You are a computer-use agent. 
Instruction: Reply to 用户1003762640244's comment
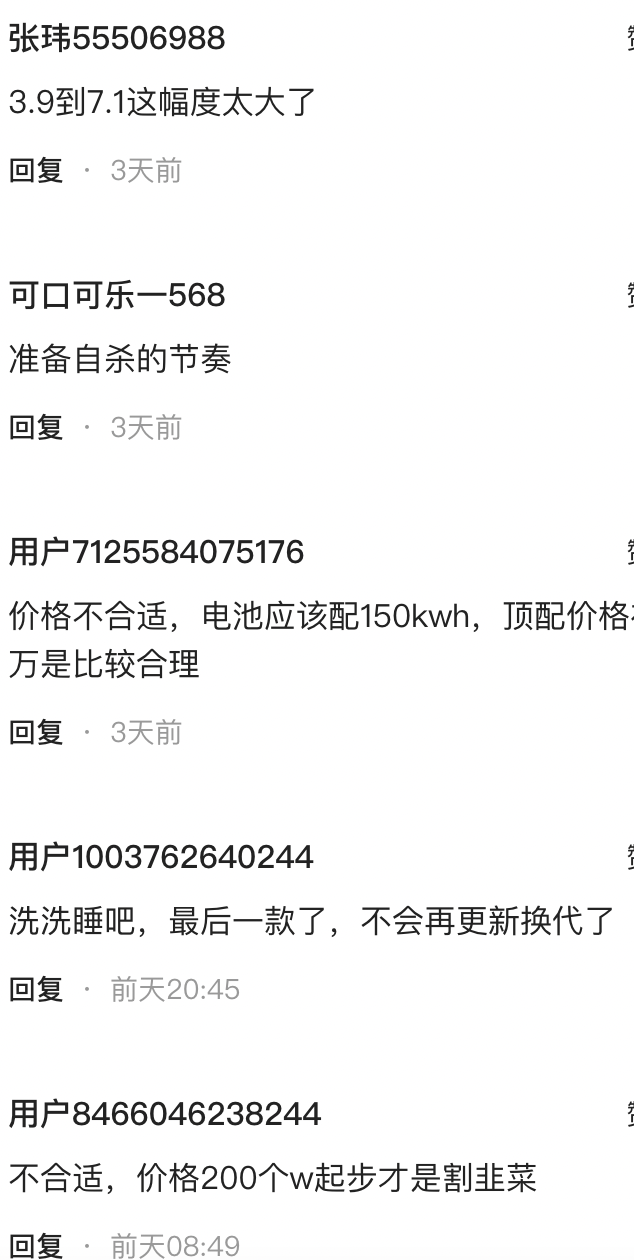click(36, 989)
